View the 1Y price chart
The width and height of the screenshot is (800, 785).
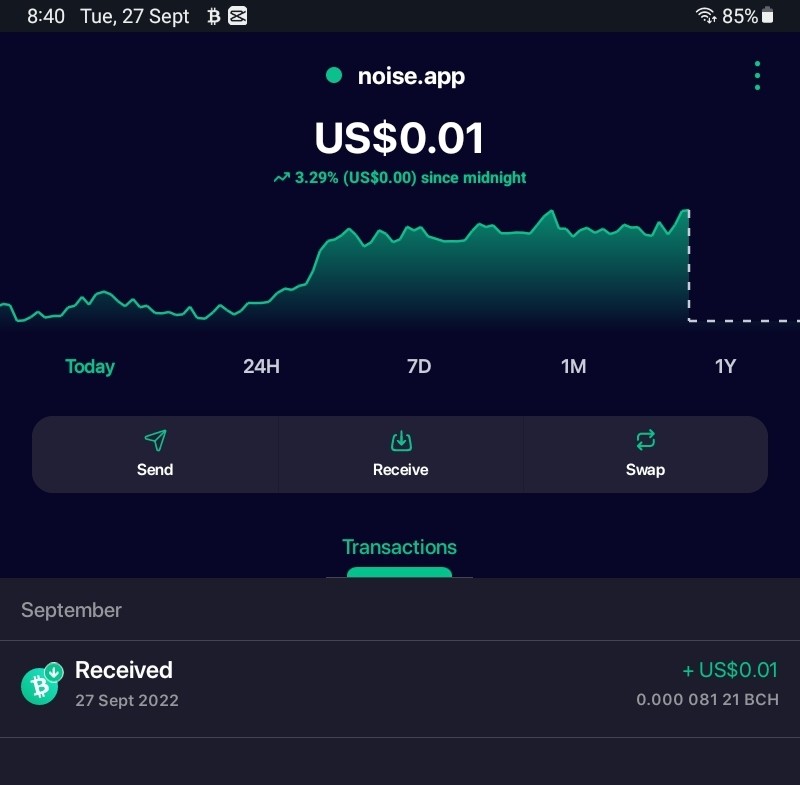point(725,366)
